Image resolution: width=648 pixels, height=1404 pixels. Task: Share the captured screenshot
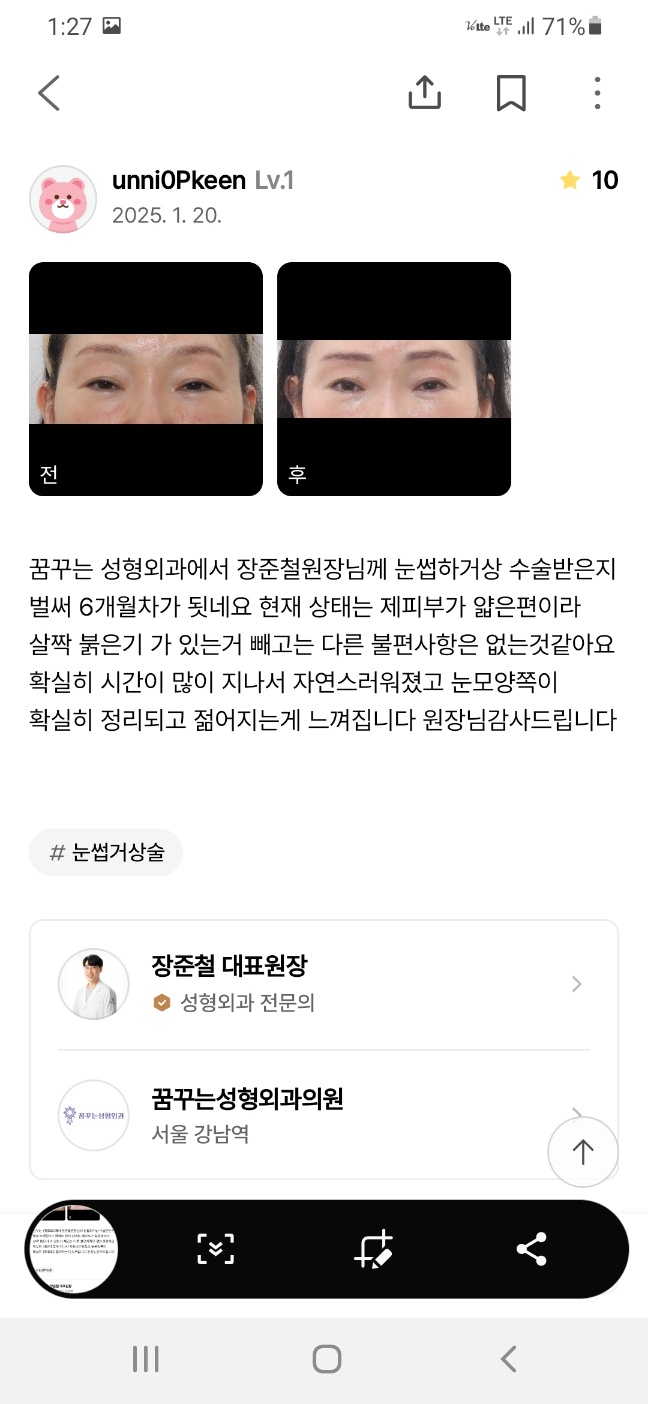531,1249
